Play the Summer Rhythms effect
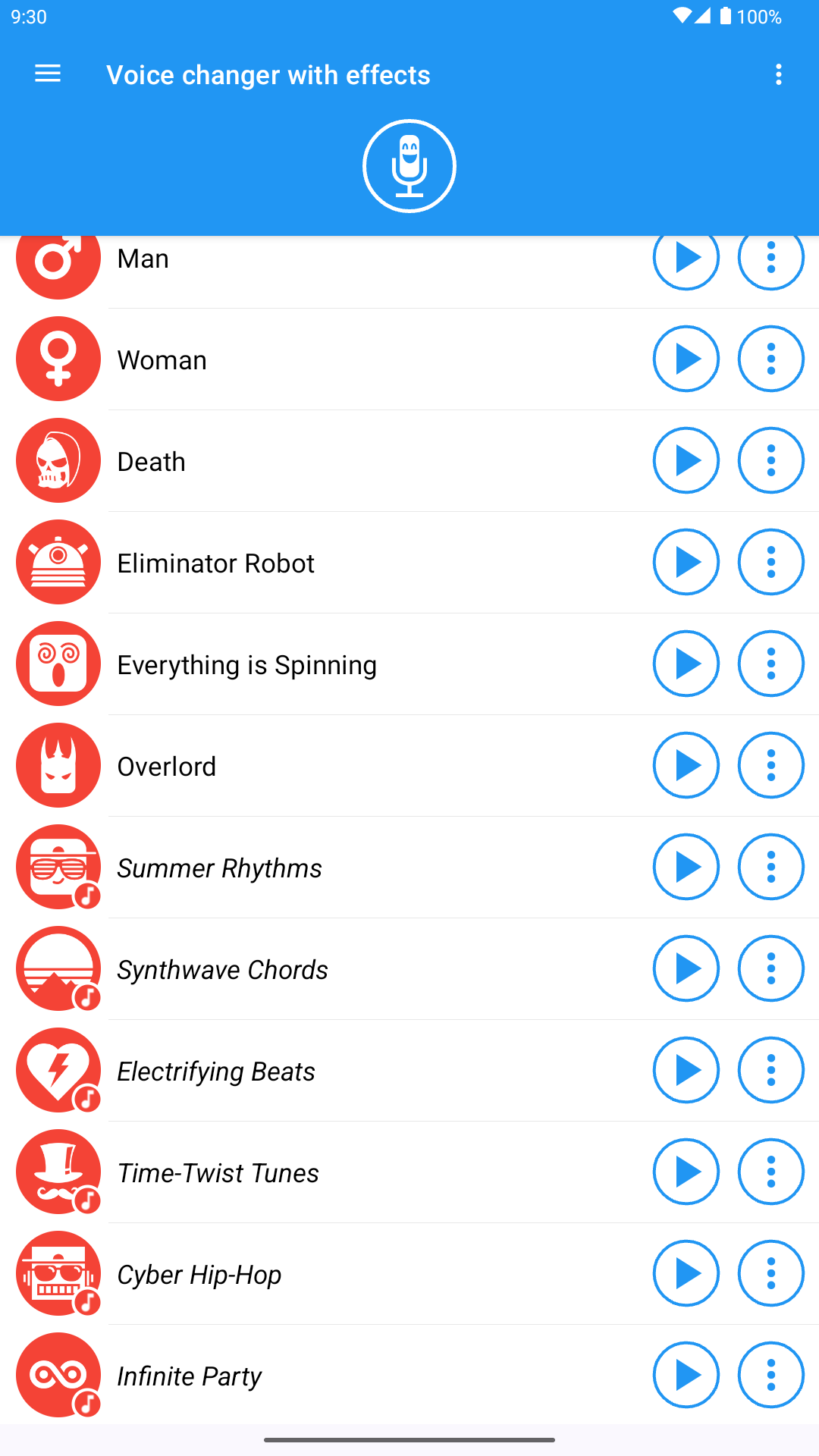Screen dimensions: 819x1456 pos(686,867)
